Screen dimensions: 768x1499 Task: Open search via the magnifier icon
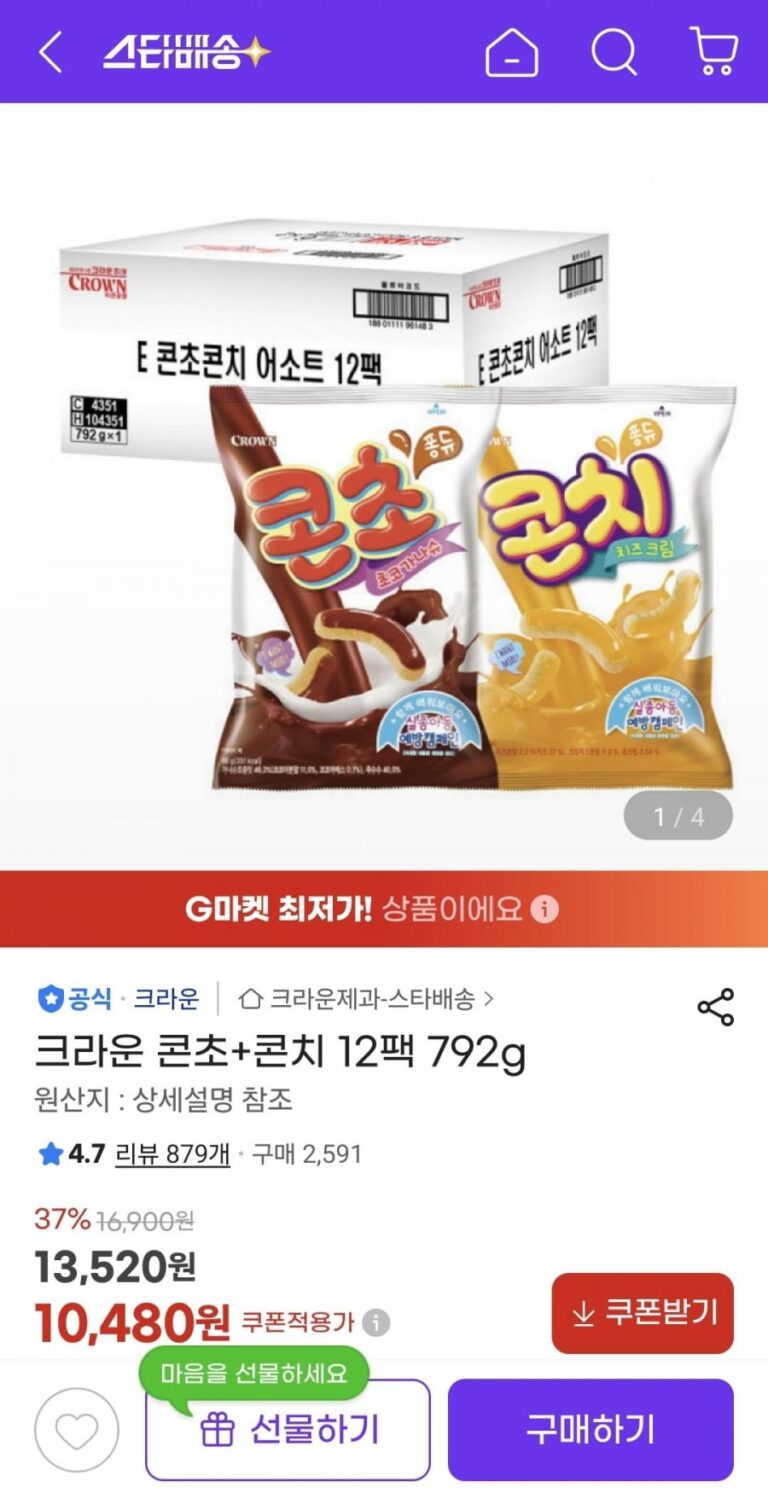[613, 52]
